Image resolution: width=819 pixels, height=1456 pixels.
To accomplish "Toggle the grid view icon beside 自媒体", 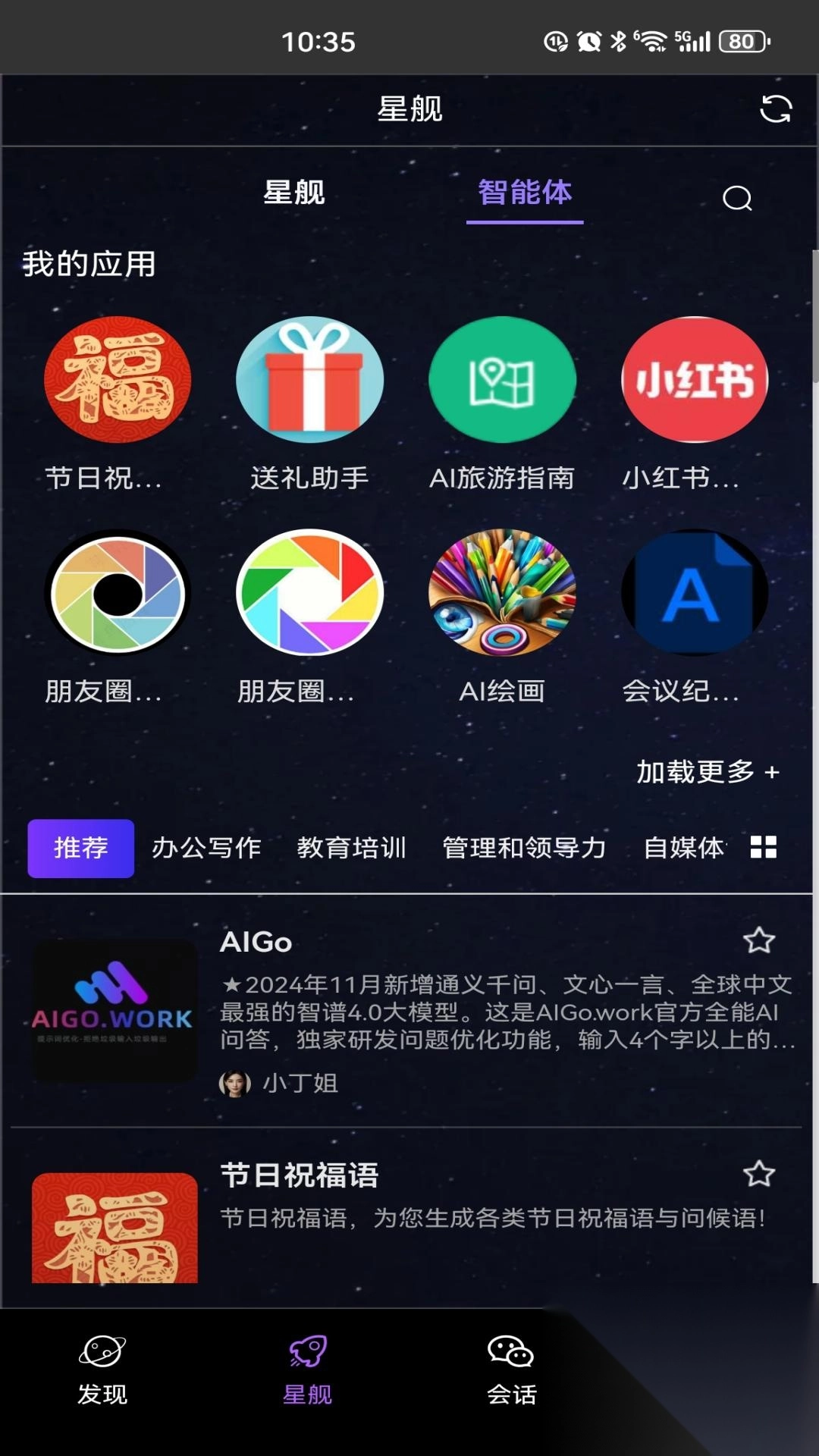I will pyautogui.click(x=764, y=847).
